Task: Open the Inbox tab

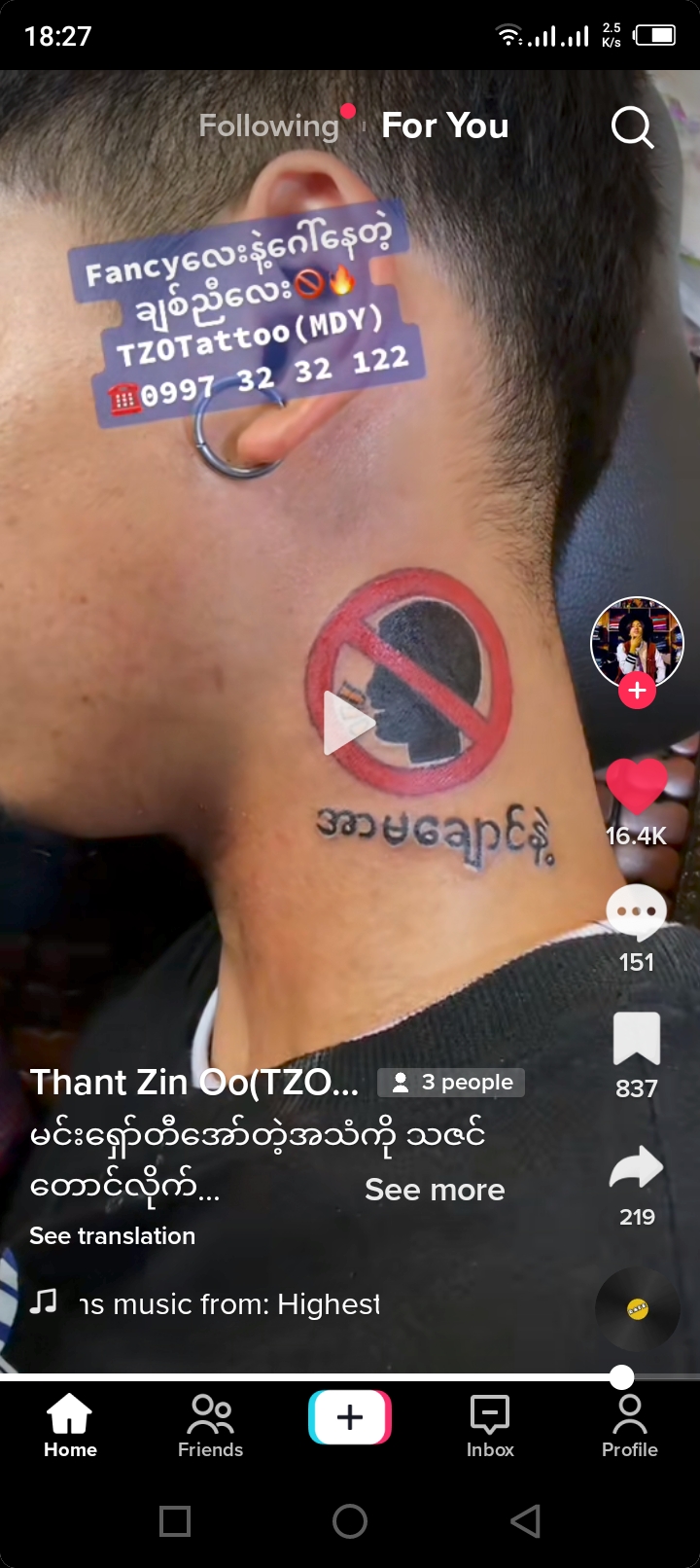Action: 490,1426
